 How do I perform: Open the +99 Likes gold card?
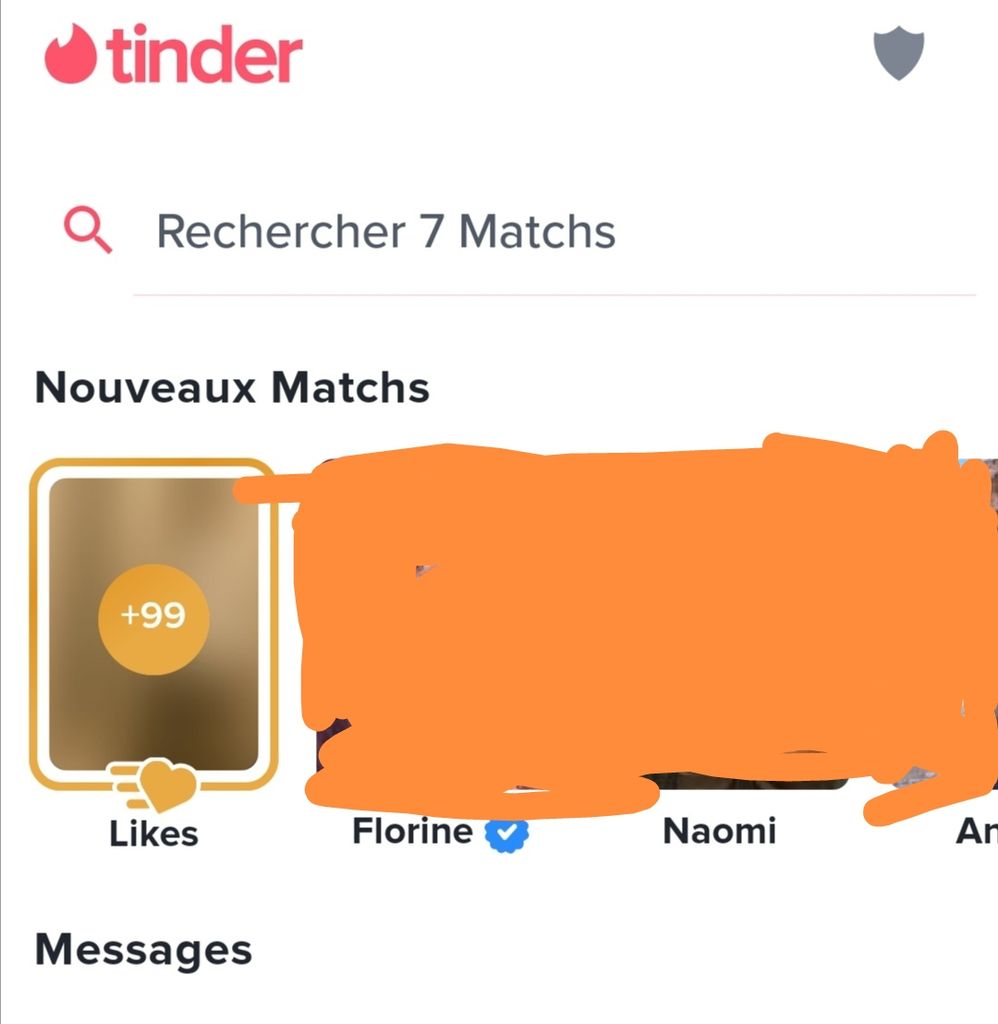point(153,623)
